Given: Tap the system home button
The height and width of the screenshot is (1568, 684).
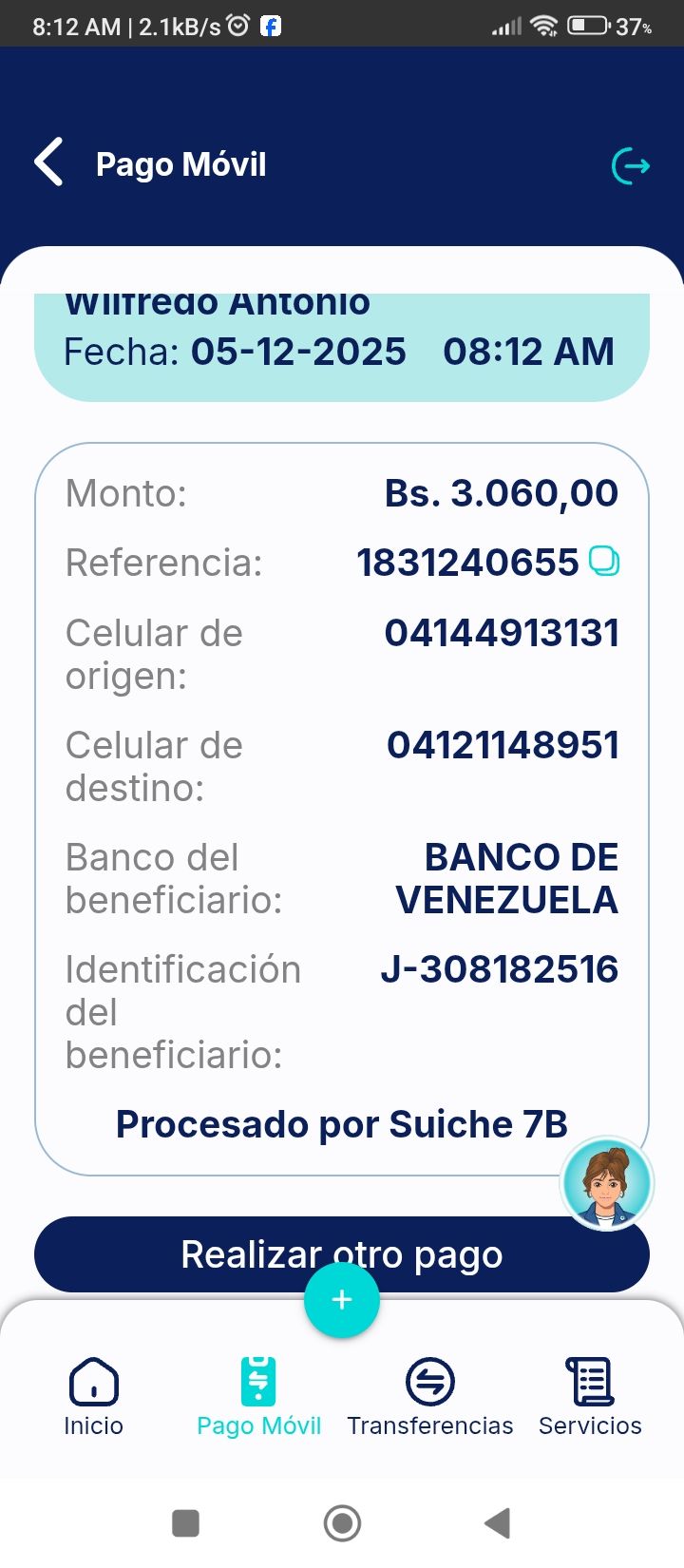Looking at the screenshot, I should [x=342, y=1523].
